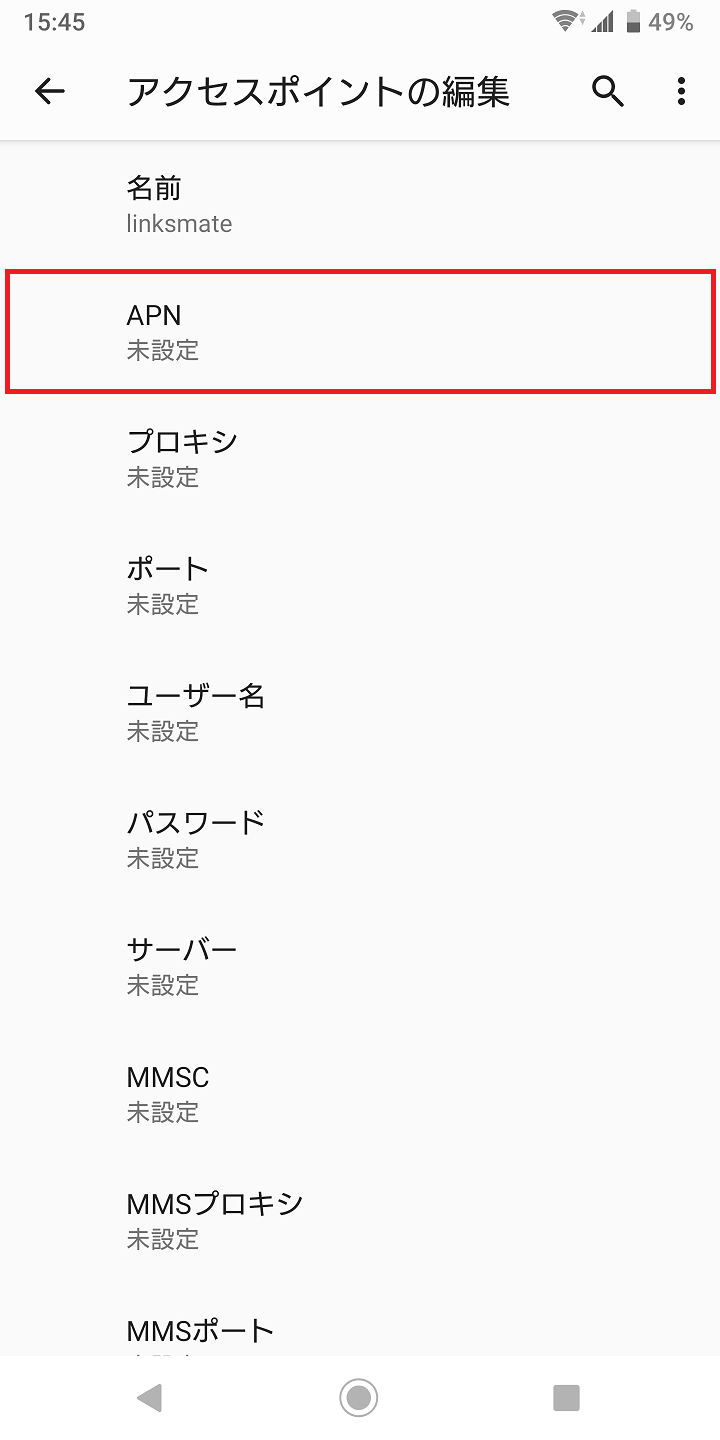Tap the system home button
This screenshot has height=1440, width=720.
[358, 1397]
